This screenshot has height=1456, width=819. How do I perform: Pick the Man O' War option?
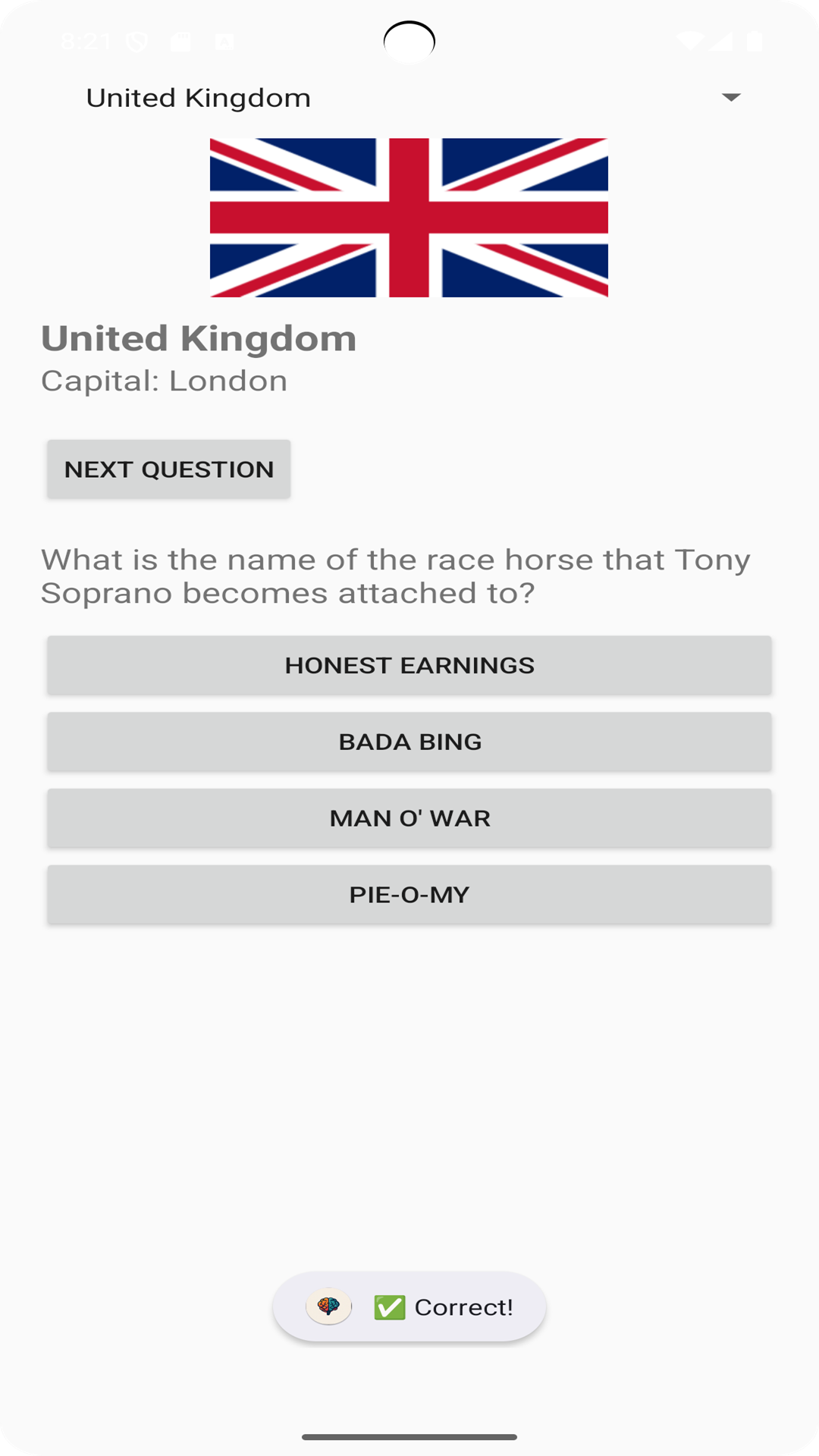click(409, 818)
